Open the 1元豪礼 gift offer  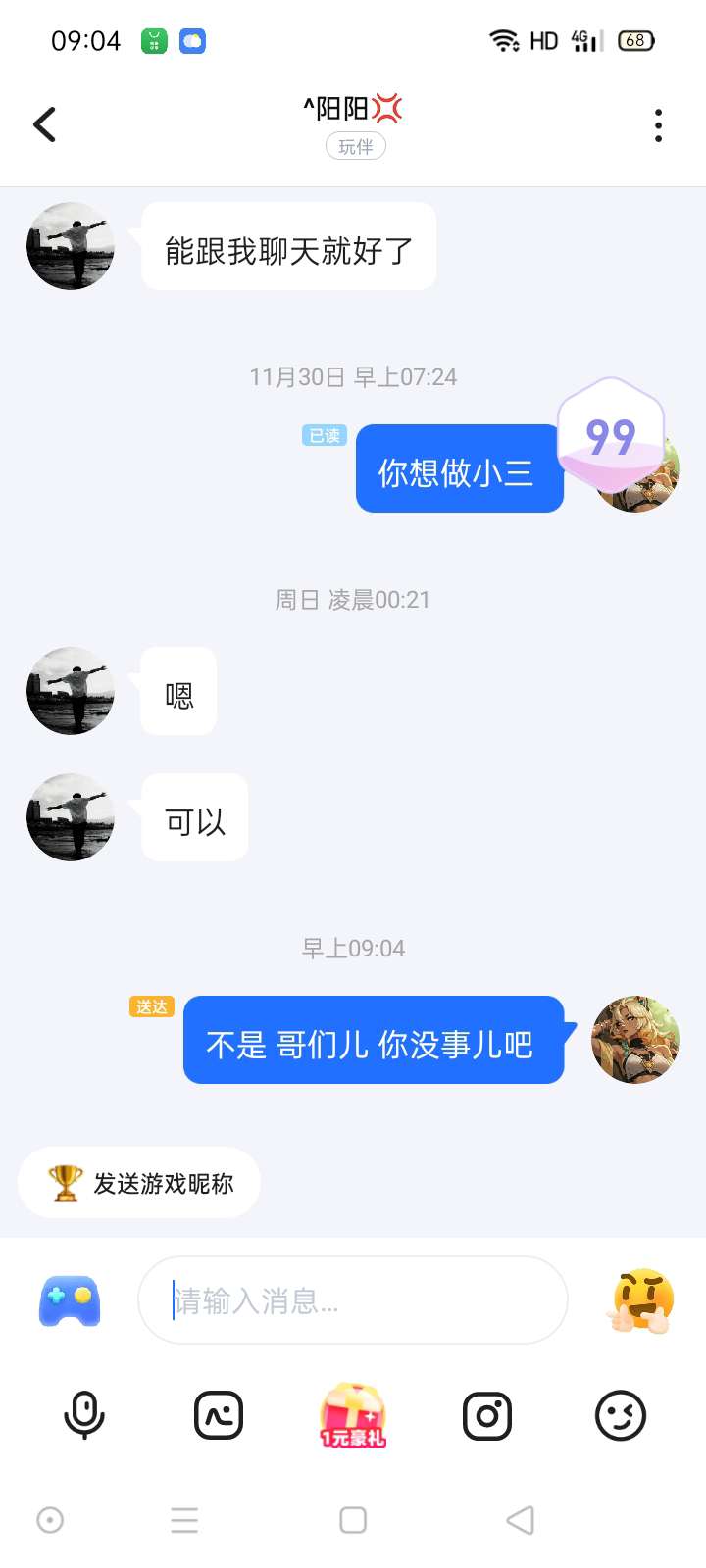tap(353, 1415)
